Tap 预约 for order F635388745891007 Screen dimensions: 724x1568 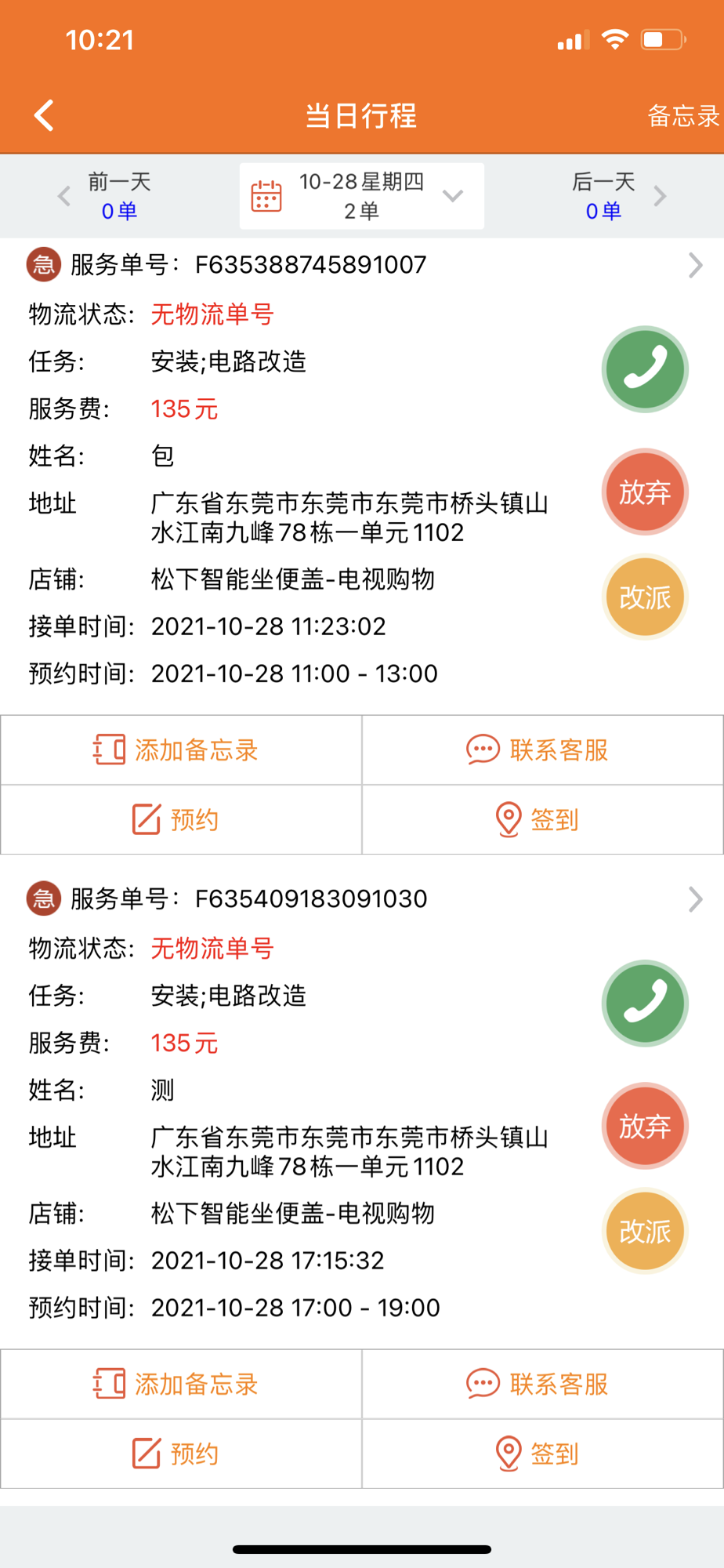point(181,819)
